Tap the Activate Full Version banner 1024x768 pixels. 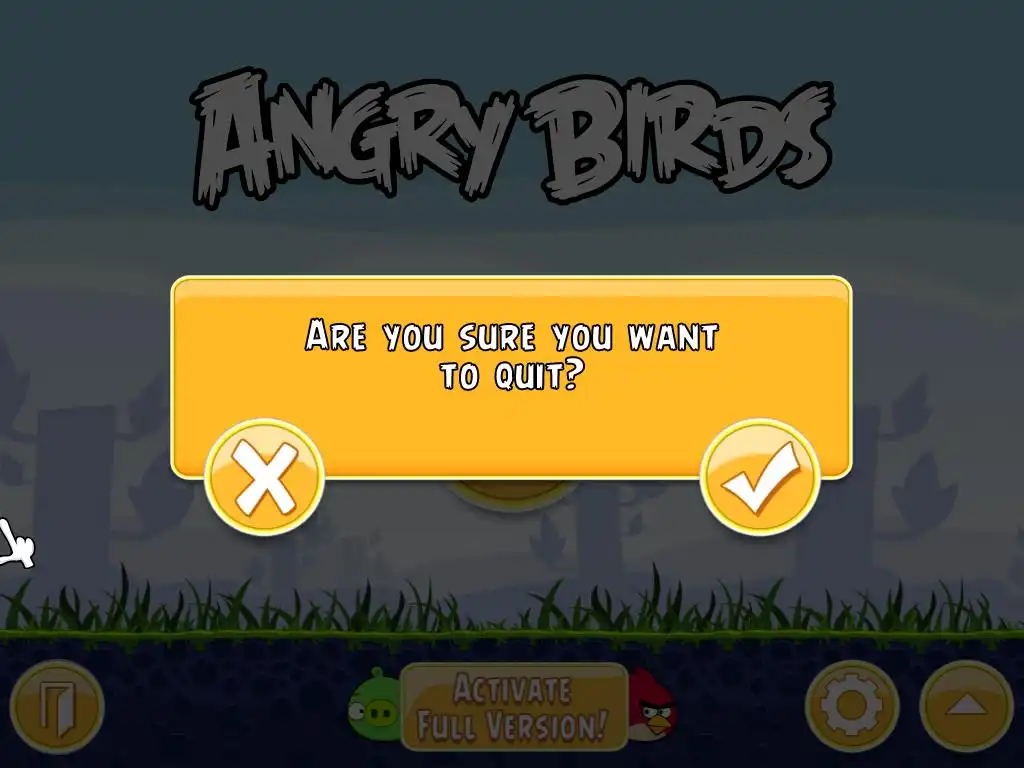(514, 706)
